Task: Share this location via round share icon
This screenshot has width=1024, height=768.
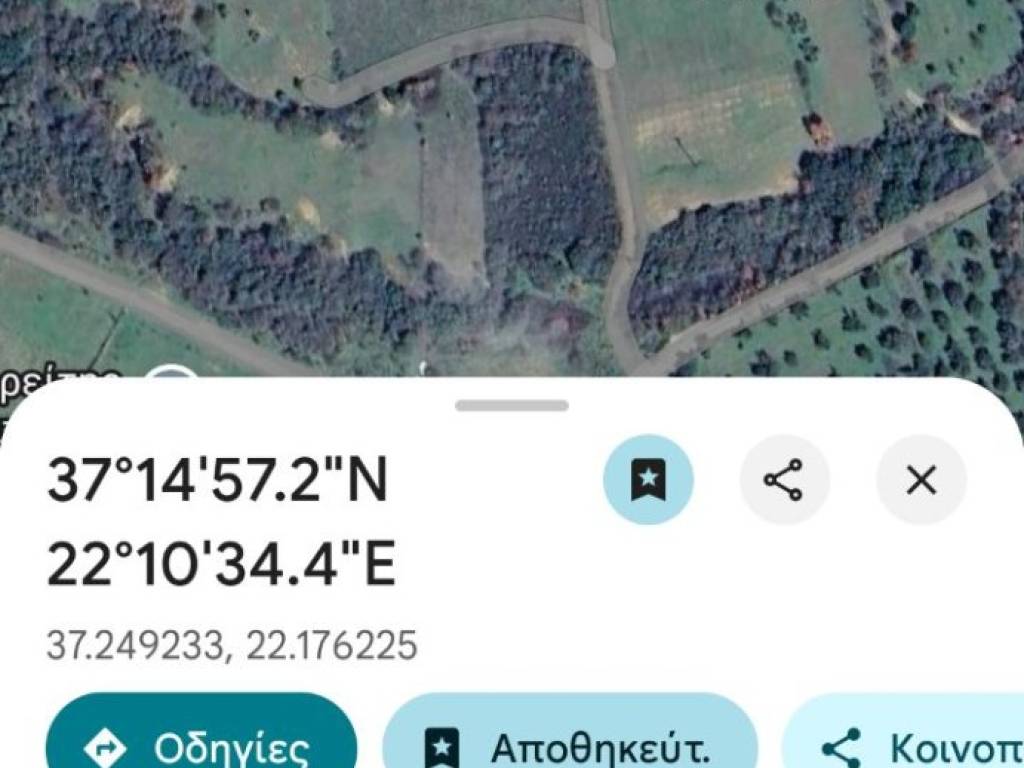Action: point(784,481)
